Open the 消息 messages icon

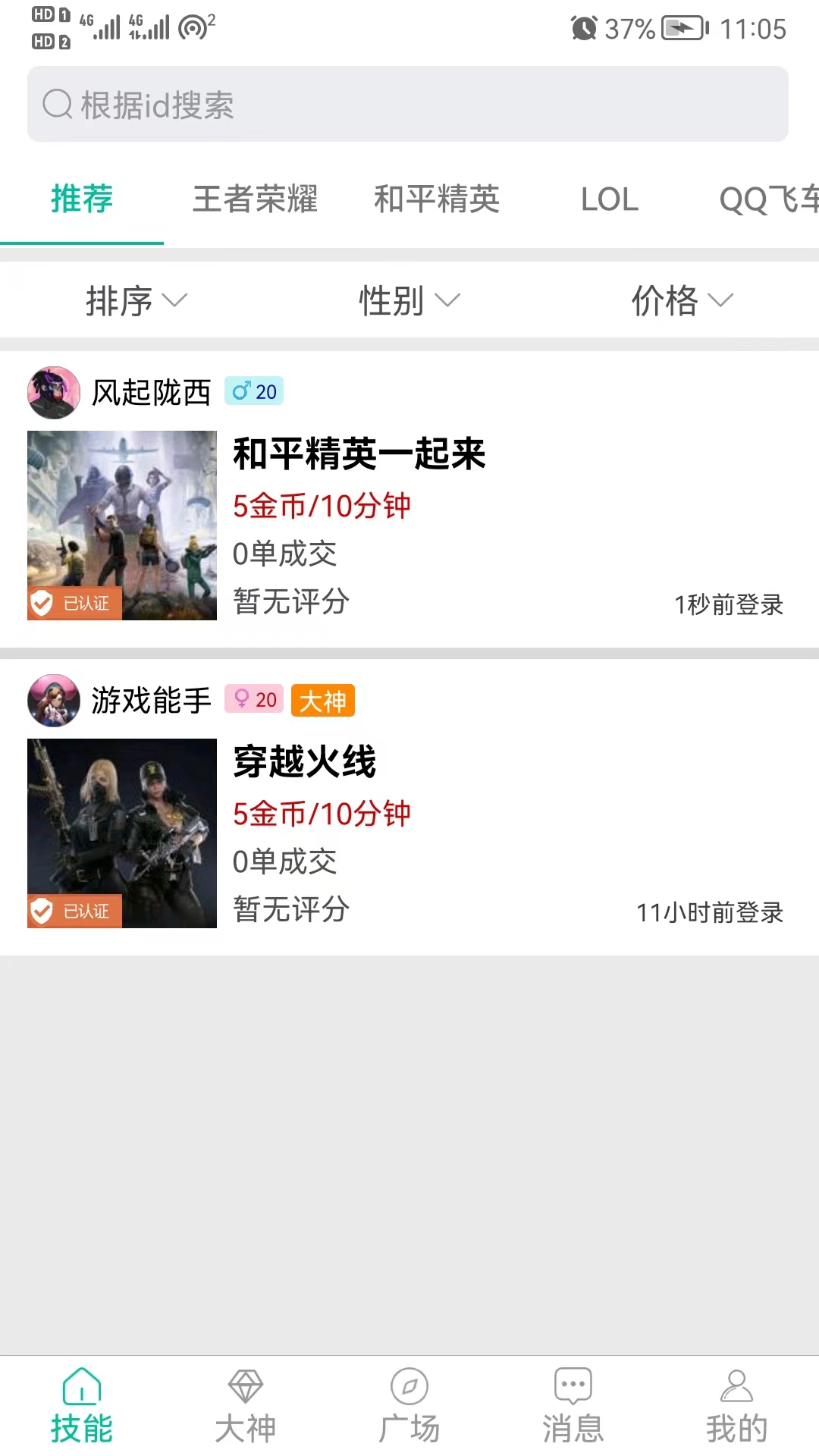pos(573,1385)
